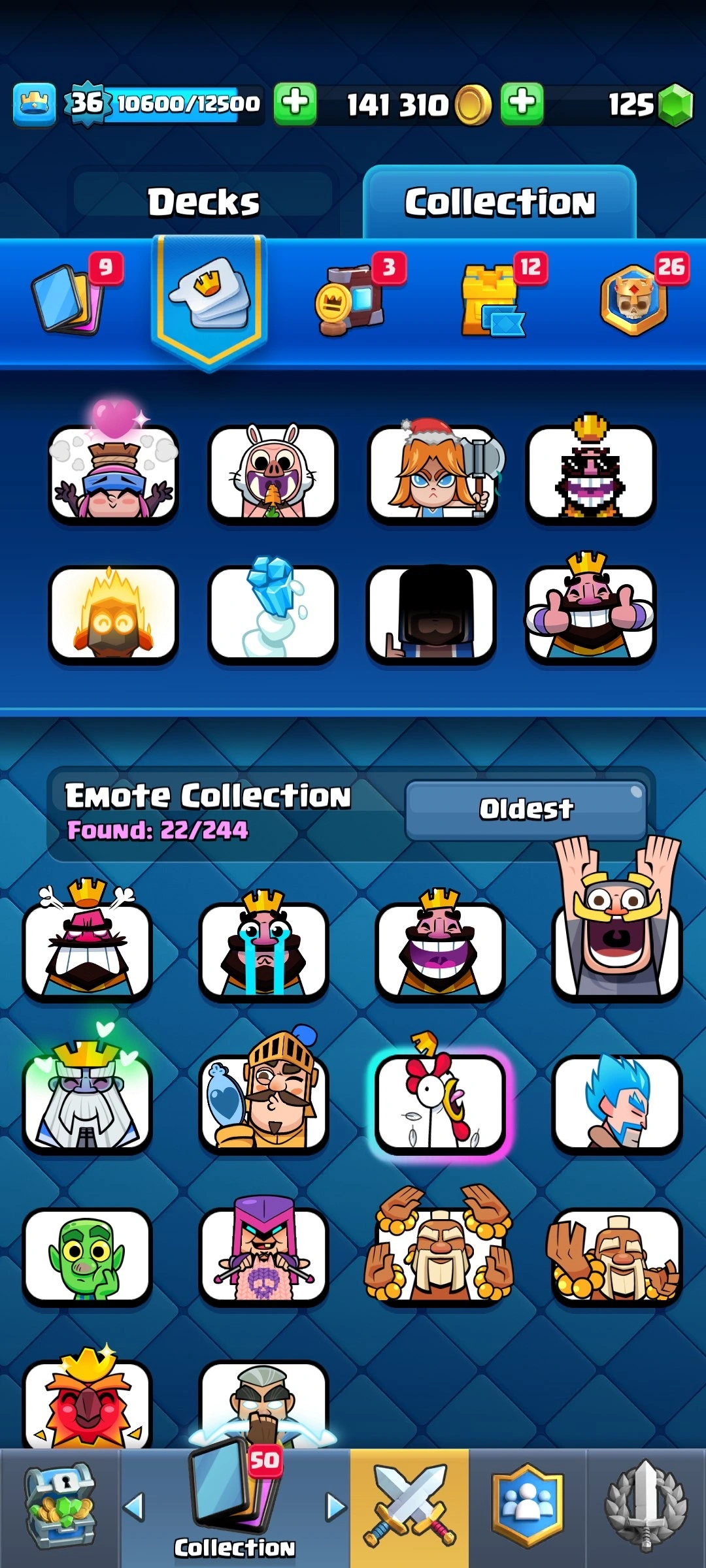This screenshot has width=706, height=1568.
Task: Tap the green plus next to gold coins
Action: click(522, 103)
